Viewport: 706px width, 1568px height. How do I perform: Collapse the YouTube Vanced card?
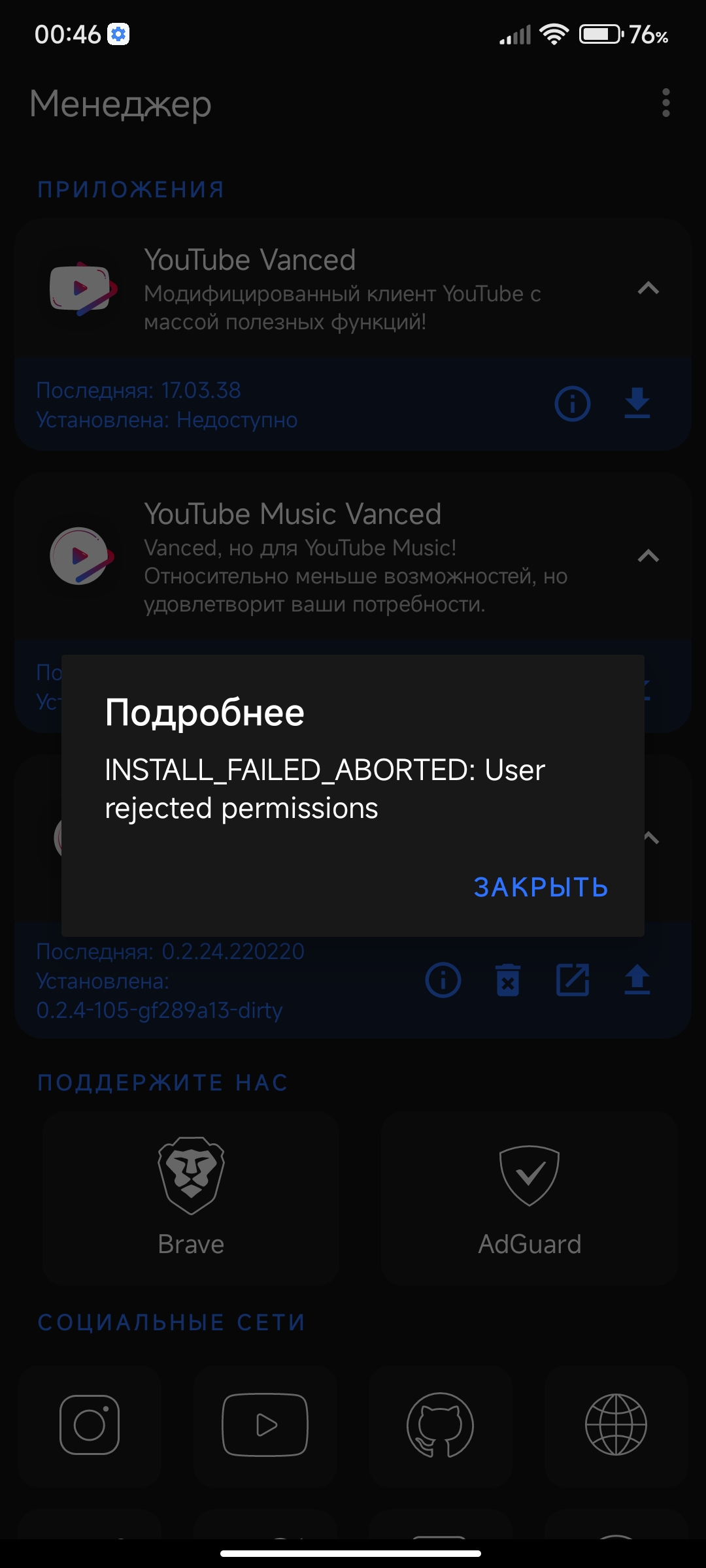pyautogui.click(x=648, y=288)
